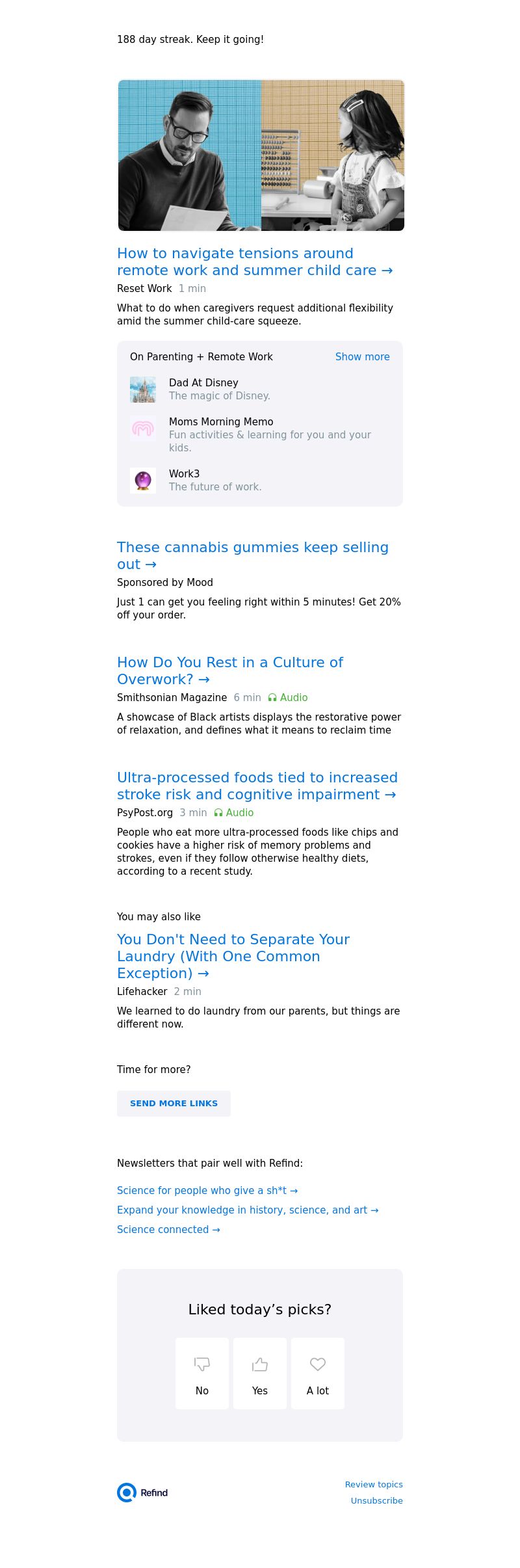The height and width of the screenshot is (1568, 520).
Task: Open Science for people who give a sh*t
Action: [x=207, y=1190]
